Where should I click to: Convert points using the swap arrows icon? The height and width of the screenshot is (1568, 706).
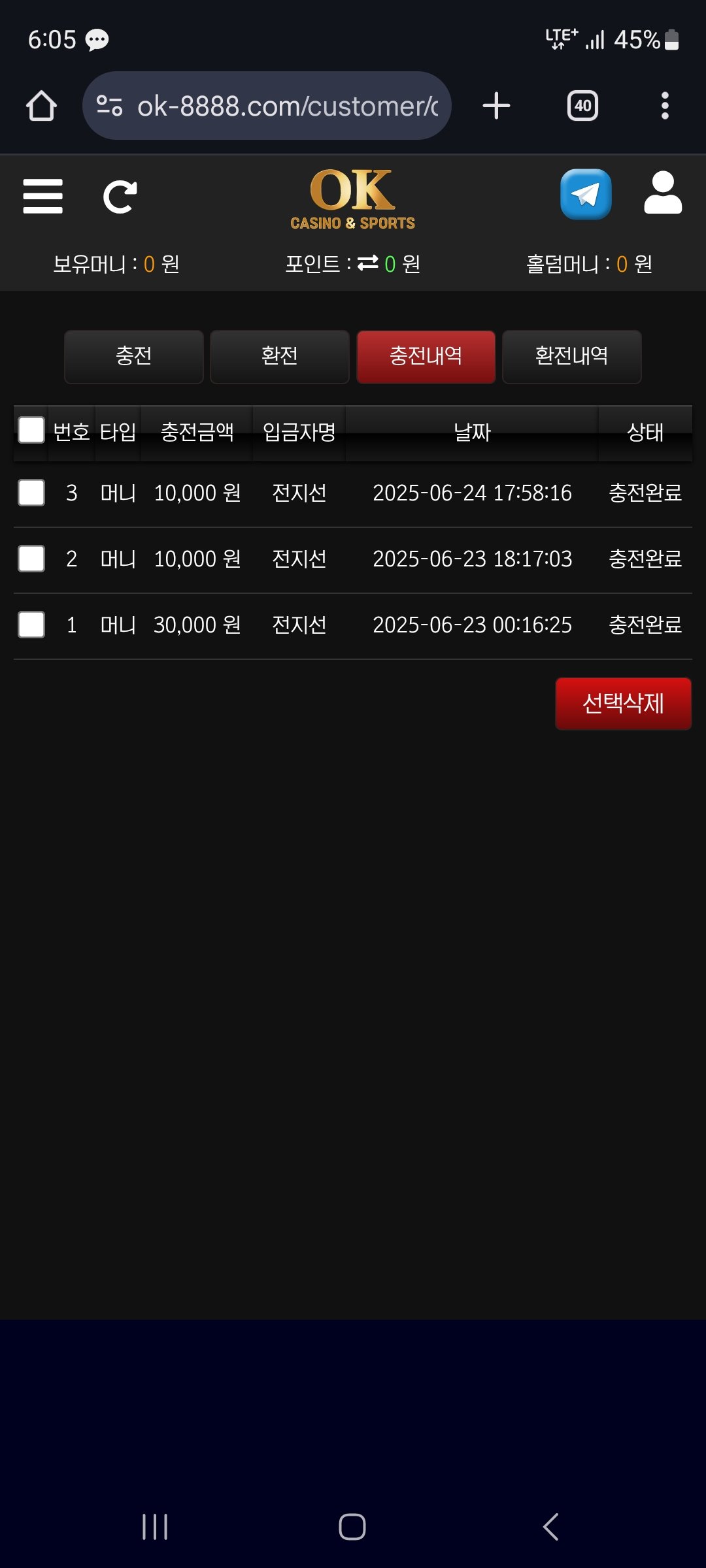[x=367, y=263]
